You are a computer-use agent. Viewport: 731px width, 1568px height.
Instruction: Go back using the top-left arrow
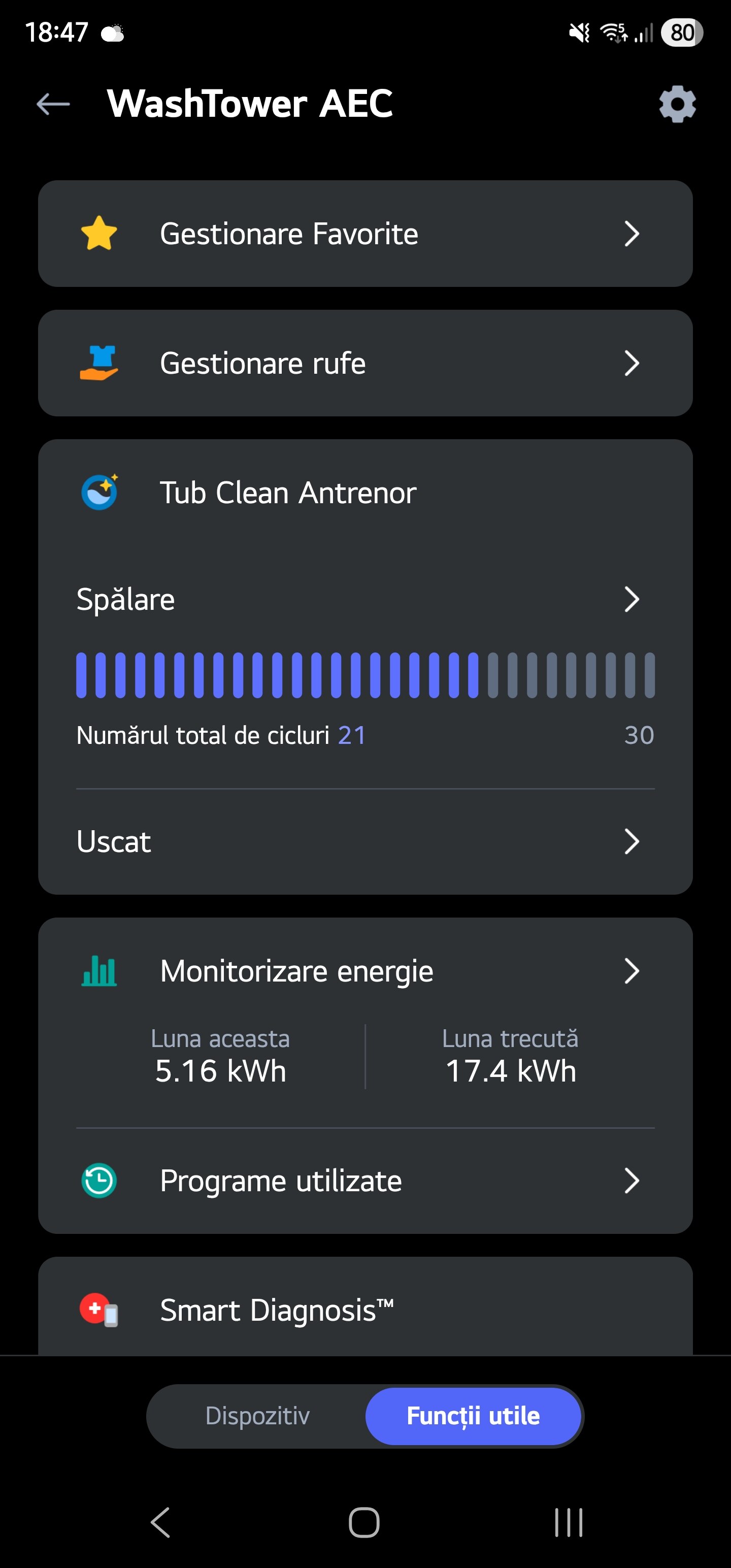pyautogui.click(x=53, y=104)
